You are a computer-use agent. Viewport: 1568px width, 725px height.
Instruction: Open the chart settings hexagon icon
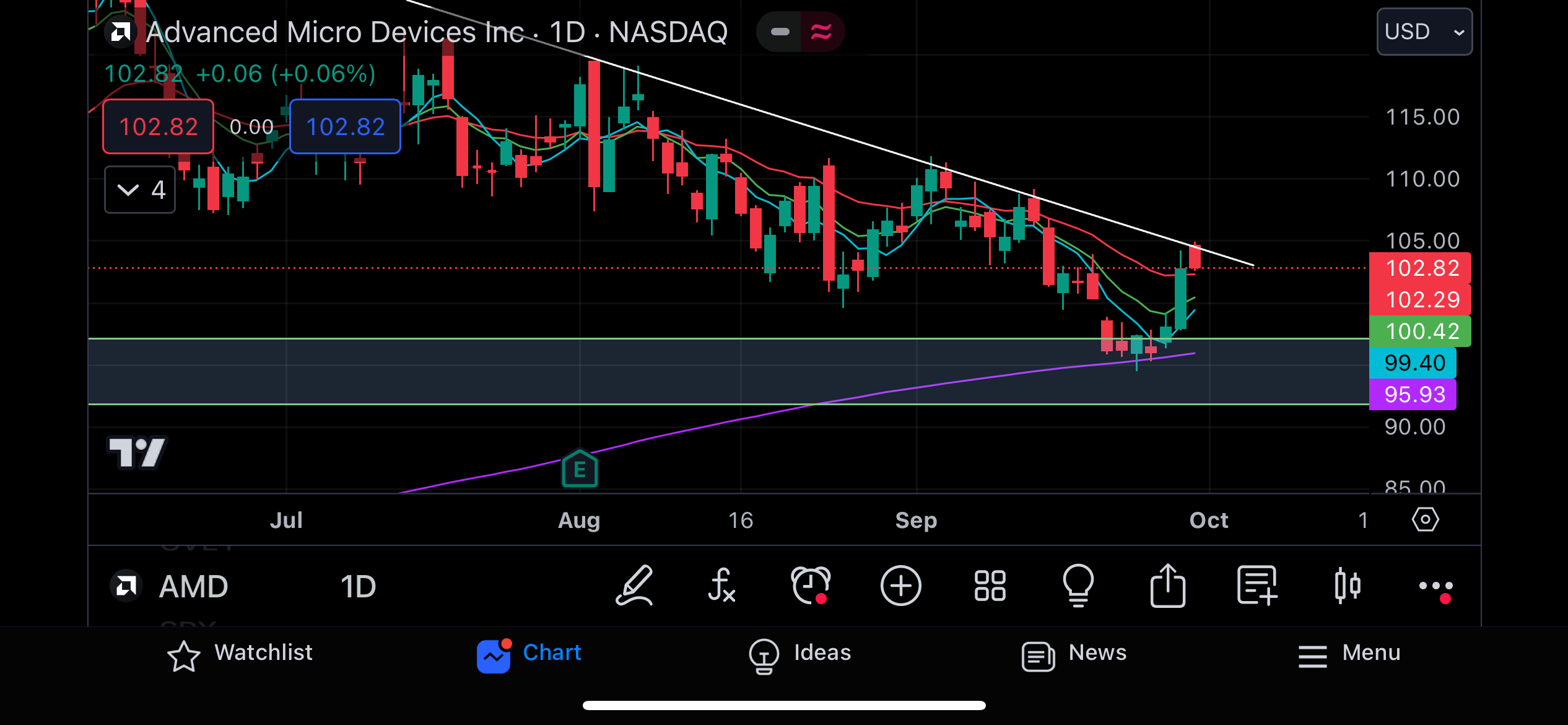(1425, 519)
